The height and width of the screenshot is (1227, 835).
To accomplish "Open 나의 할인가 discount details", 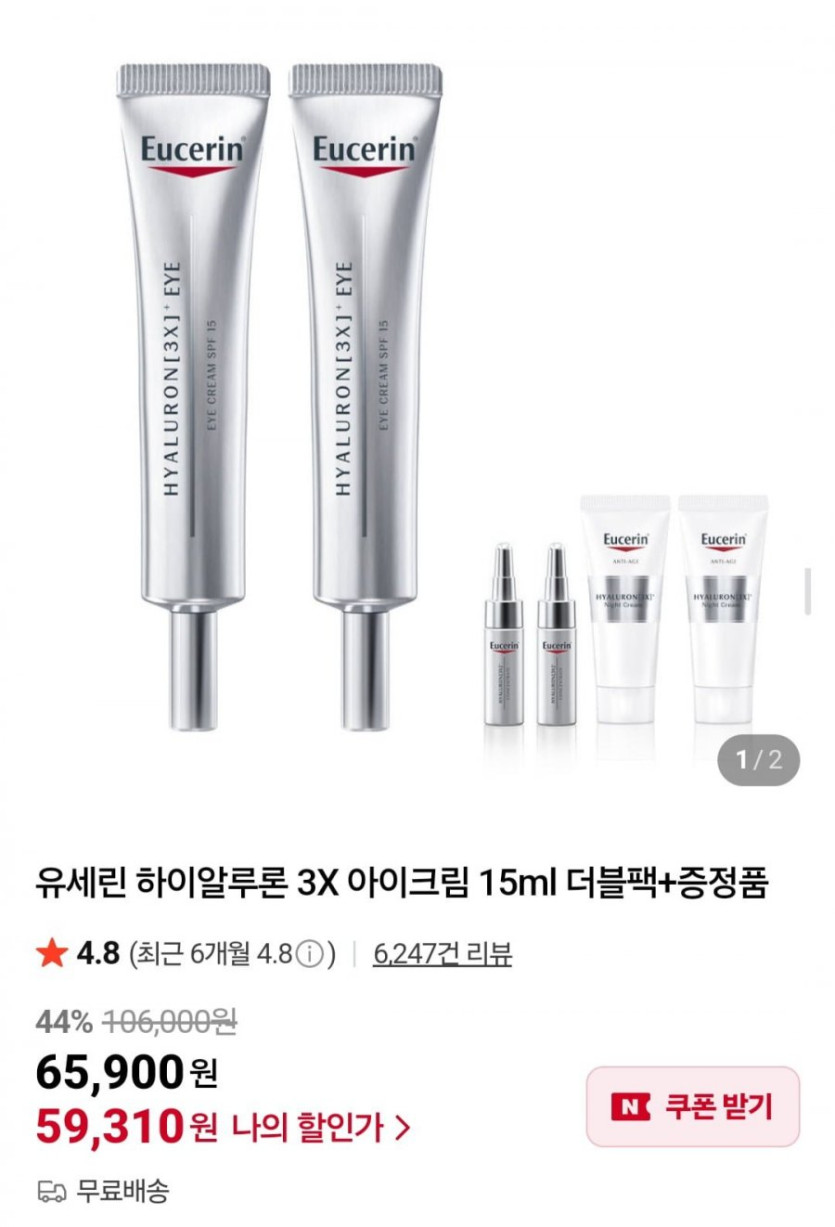I will [320, 1128].
